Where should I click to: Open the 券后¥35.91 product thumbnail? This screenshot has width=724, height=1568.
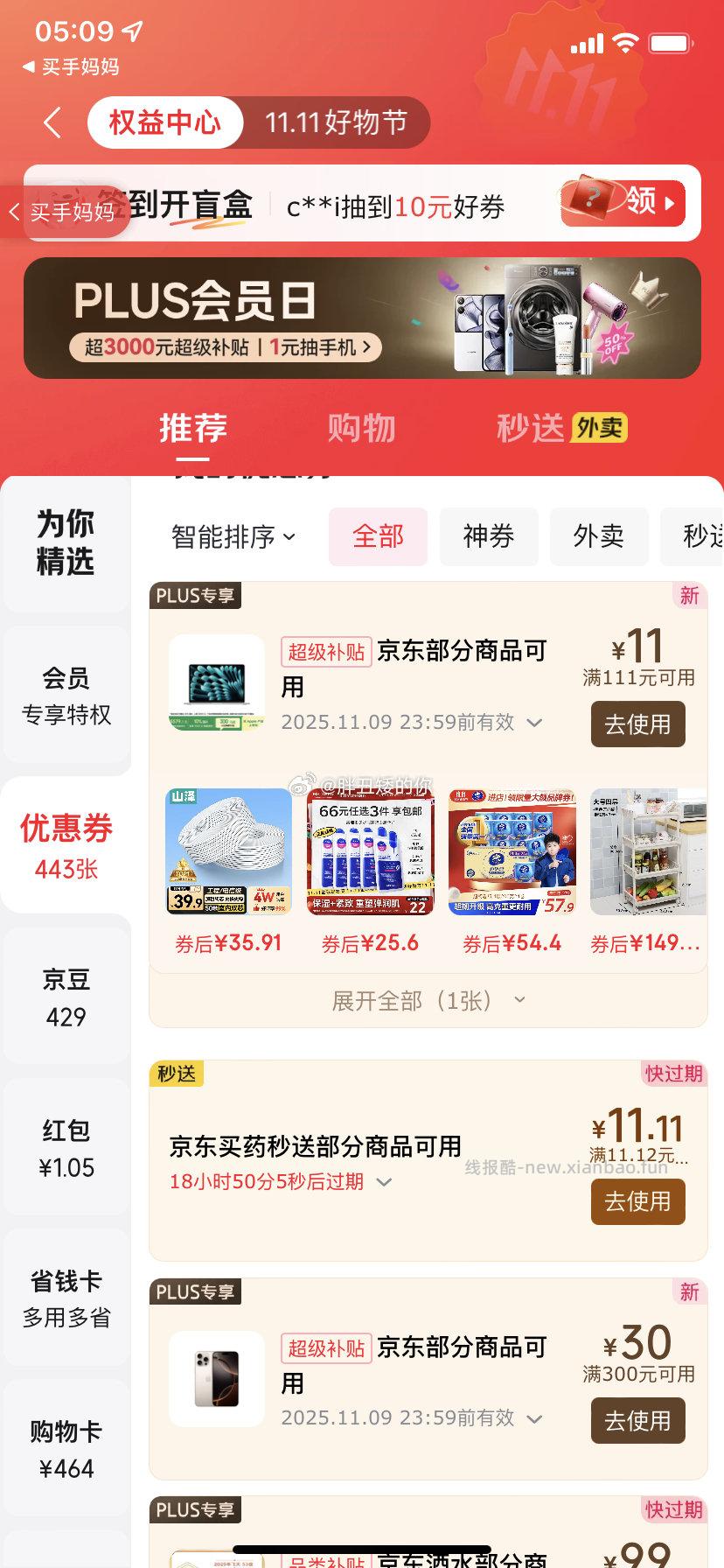[227, 850]
